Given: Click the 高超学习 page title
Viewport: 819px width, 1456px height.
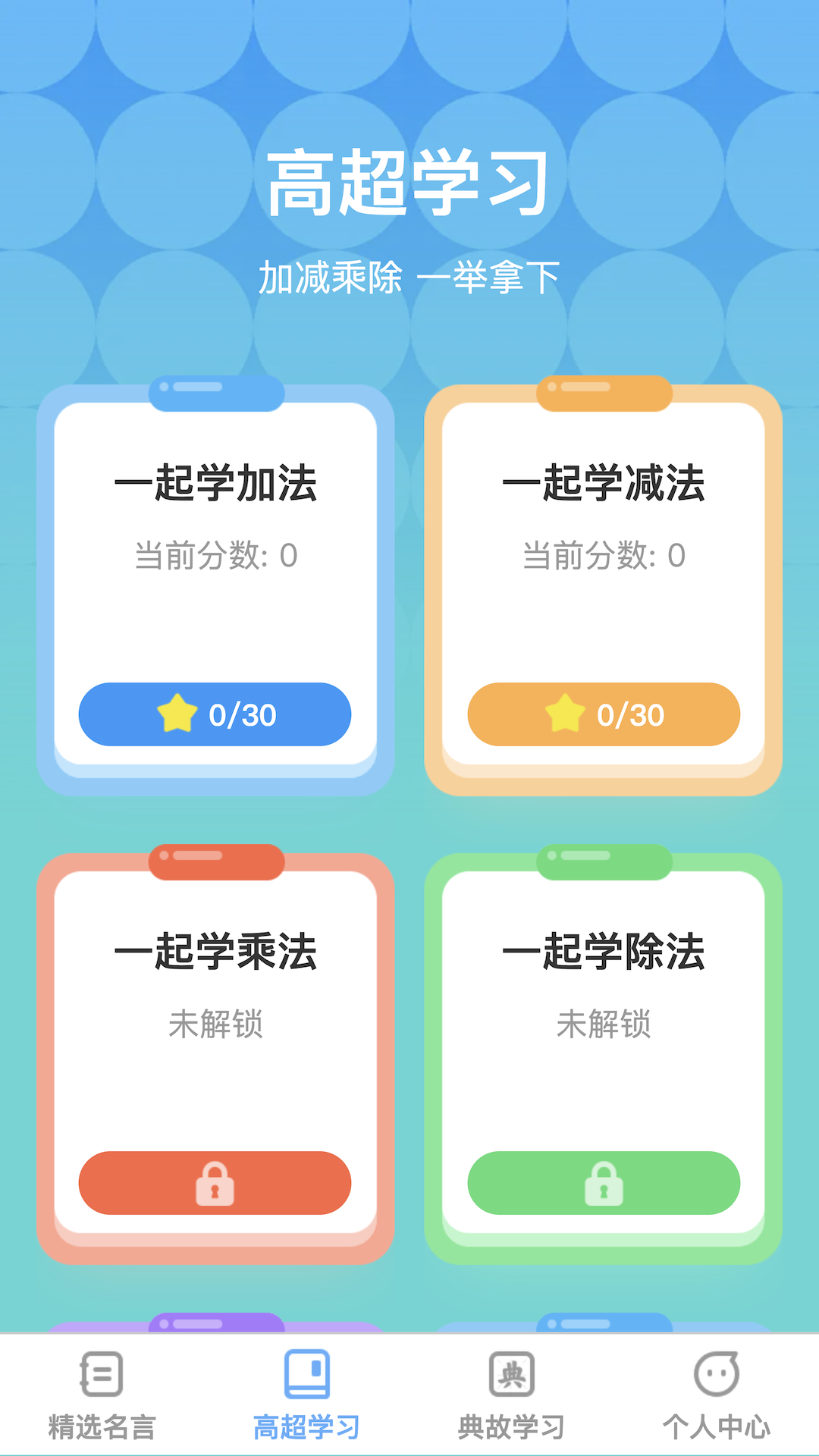Looking at the screenshot, I should pyautogui.click(x=409, y=182).
